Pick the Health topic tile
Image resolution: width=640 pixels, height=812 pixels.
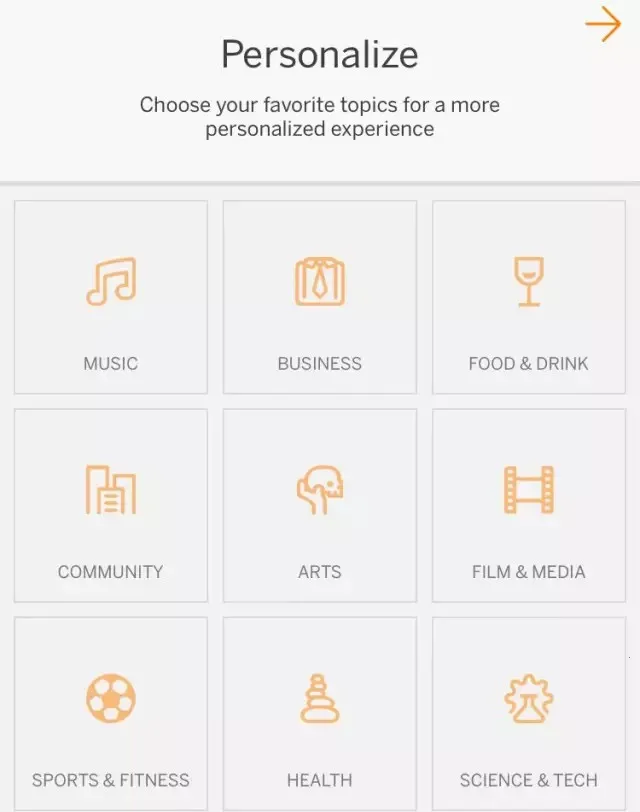pyautogui.click(x=320, y=713)
